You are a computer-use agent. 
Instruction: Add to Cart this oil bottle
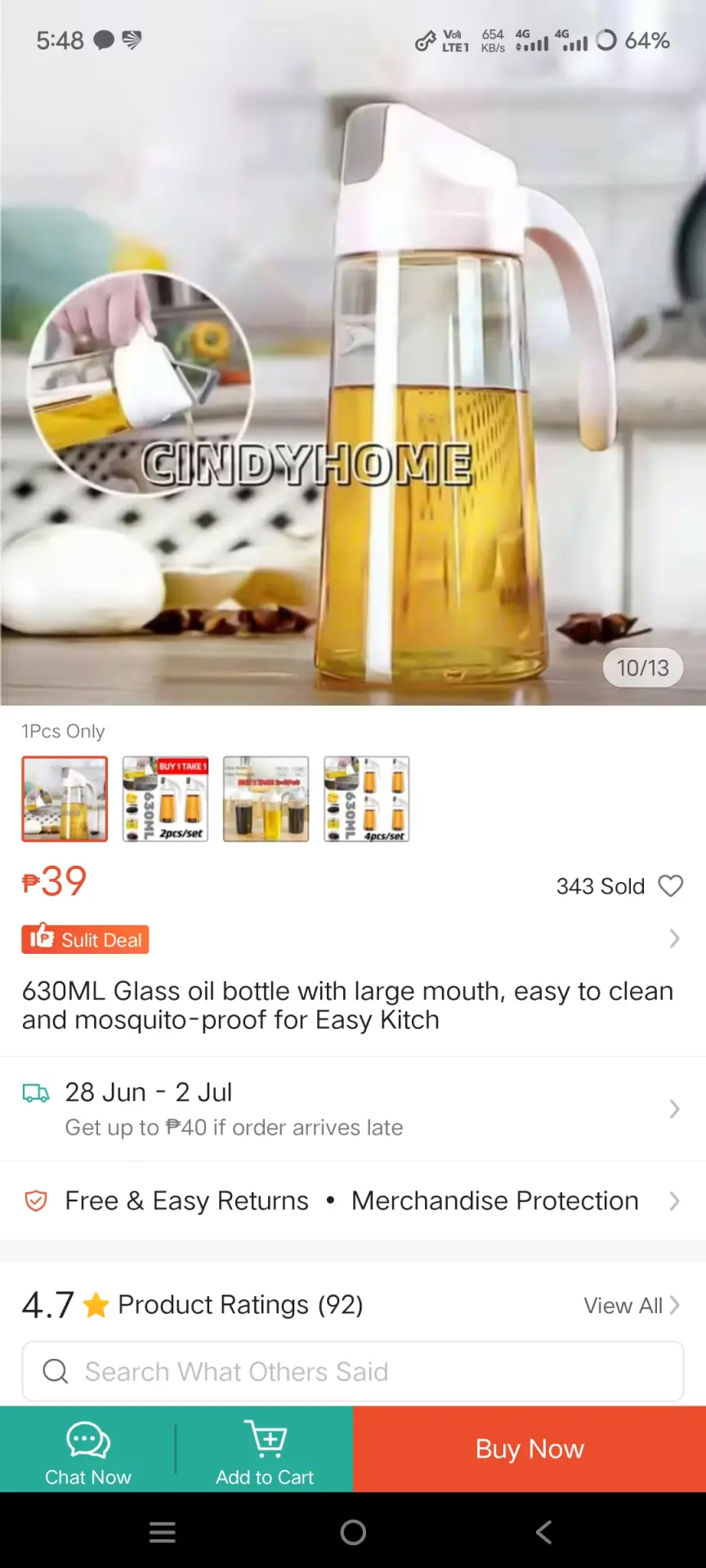pyautogui.click(x=265, y=1450)
